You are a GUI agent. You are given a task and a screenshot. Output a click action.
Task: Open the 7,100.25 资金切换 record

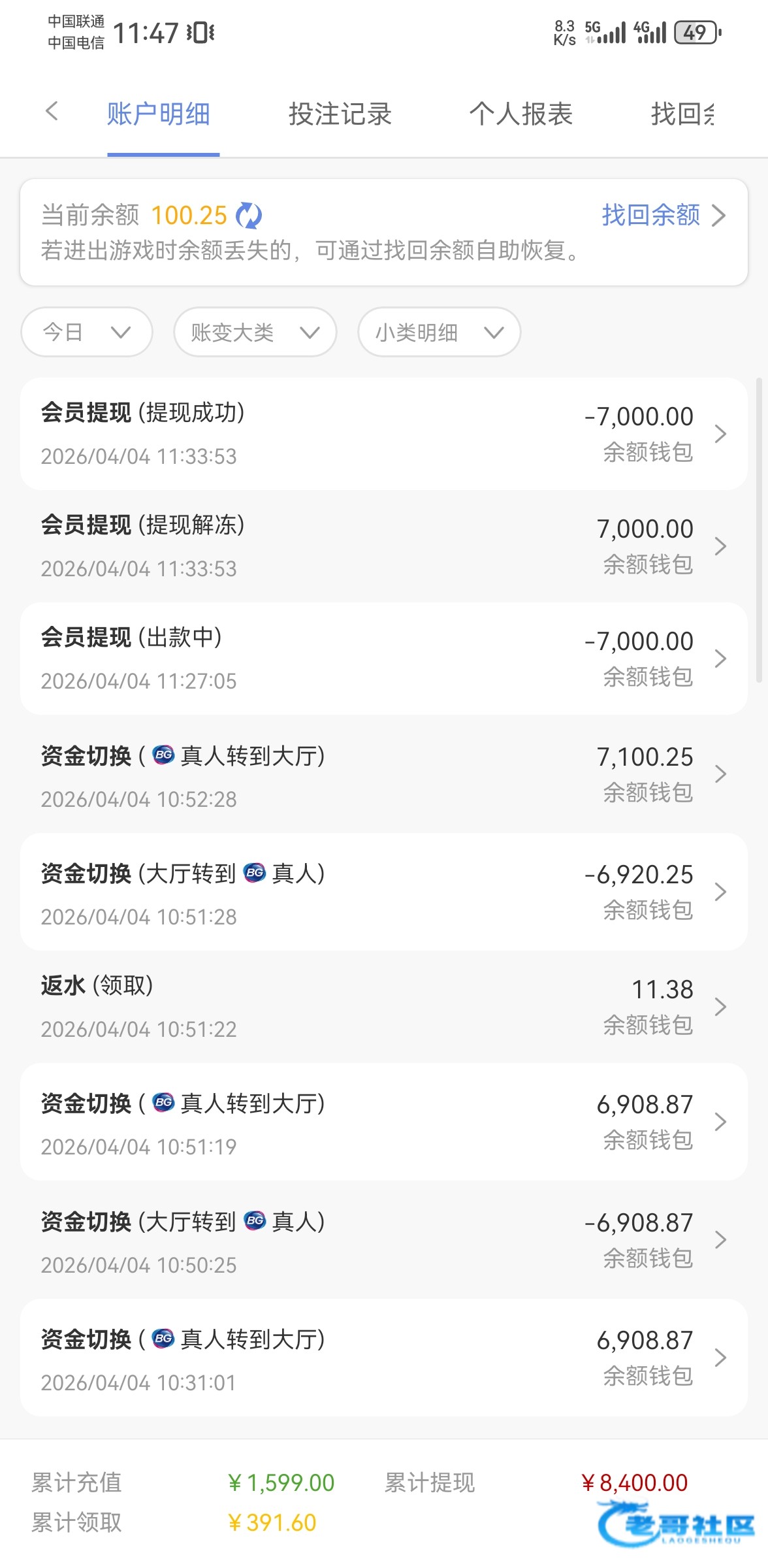click(383, 774)
